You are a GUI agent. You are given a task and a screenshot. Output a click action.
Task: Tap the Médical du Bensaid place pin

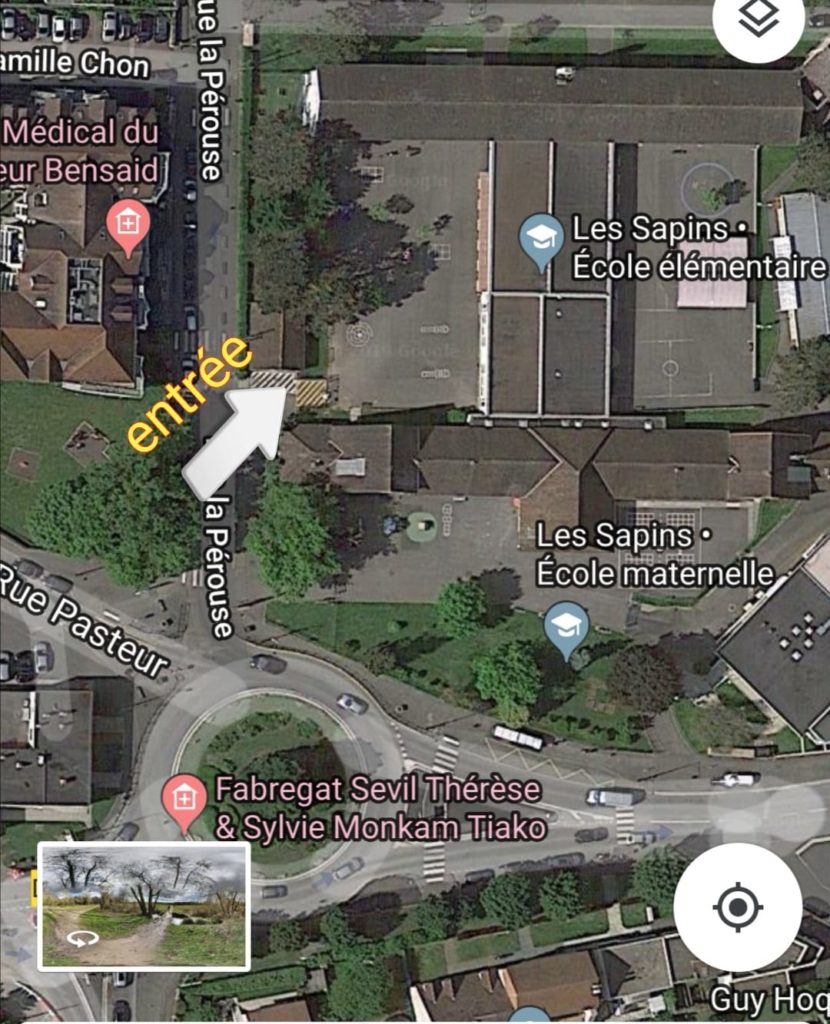[x=128, y=223]
